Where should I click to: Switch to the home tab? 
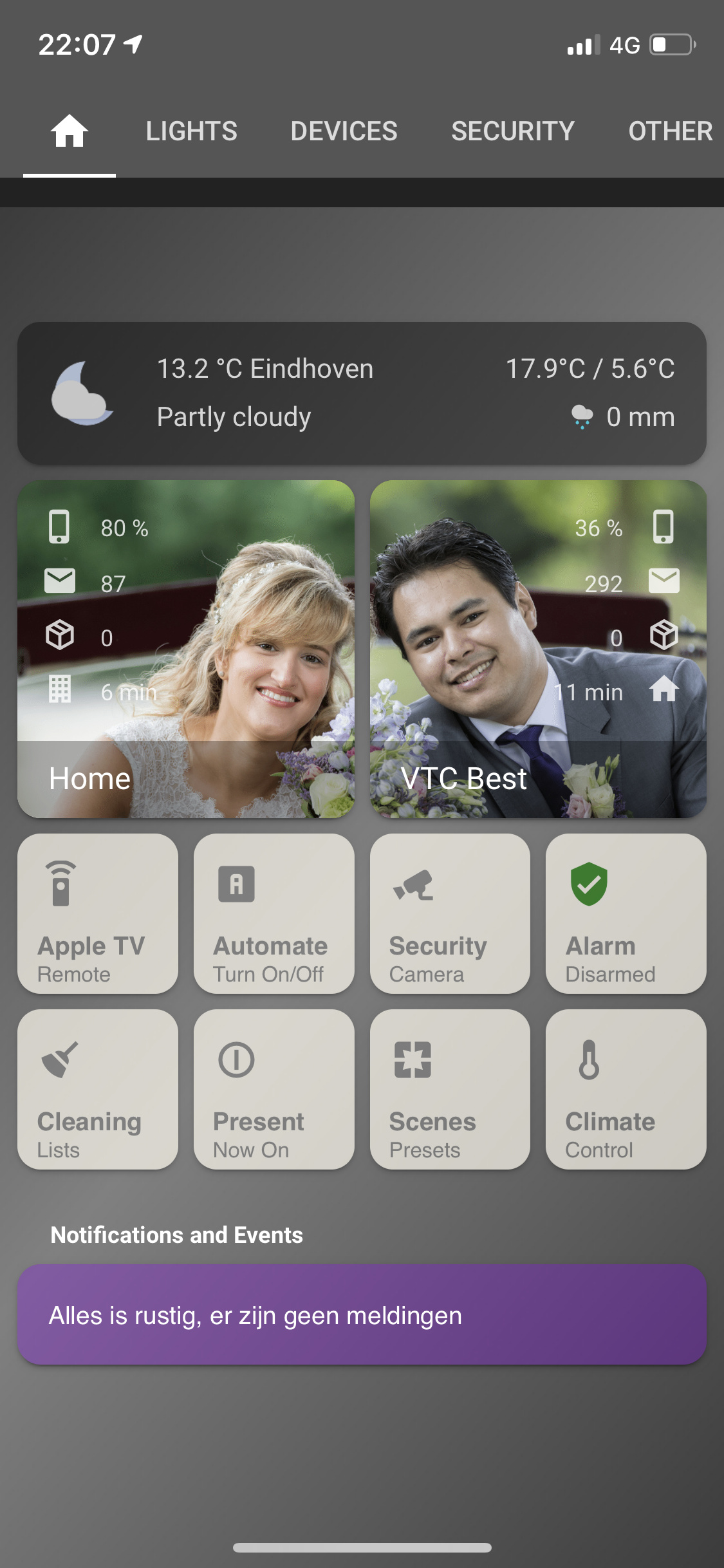coord(69,131)
